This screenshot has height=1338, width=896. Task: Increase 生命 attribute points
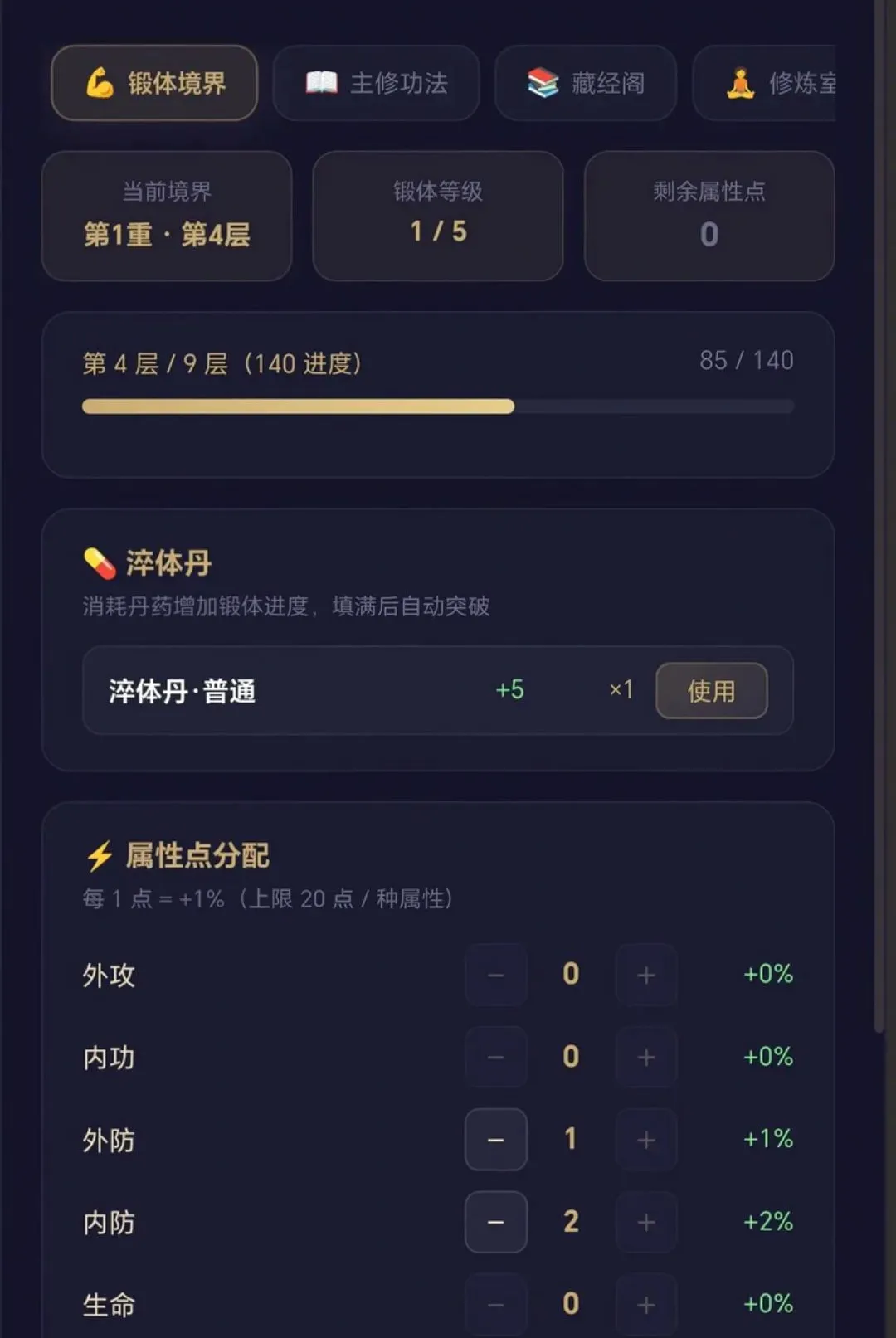(646, 1305)
